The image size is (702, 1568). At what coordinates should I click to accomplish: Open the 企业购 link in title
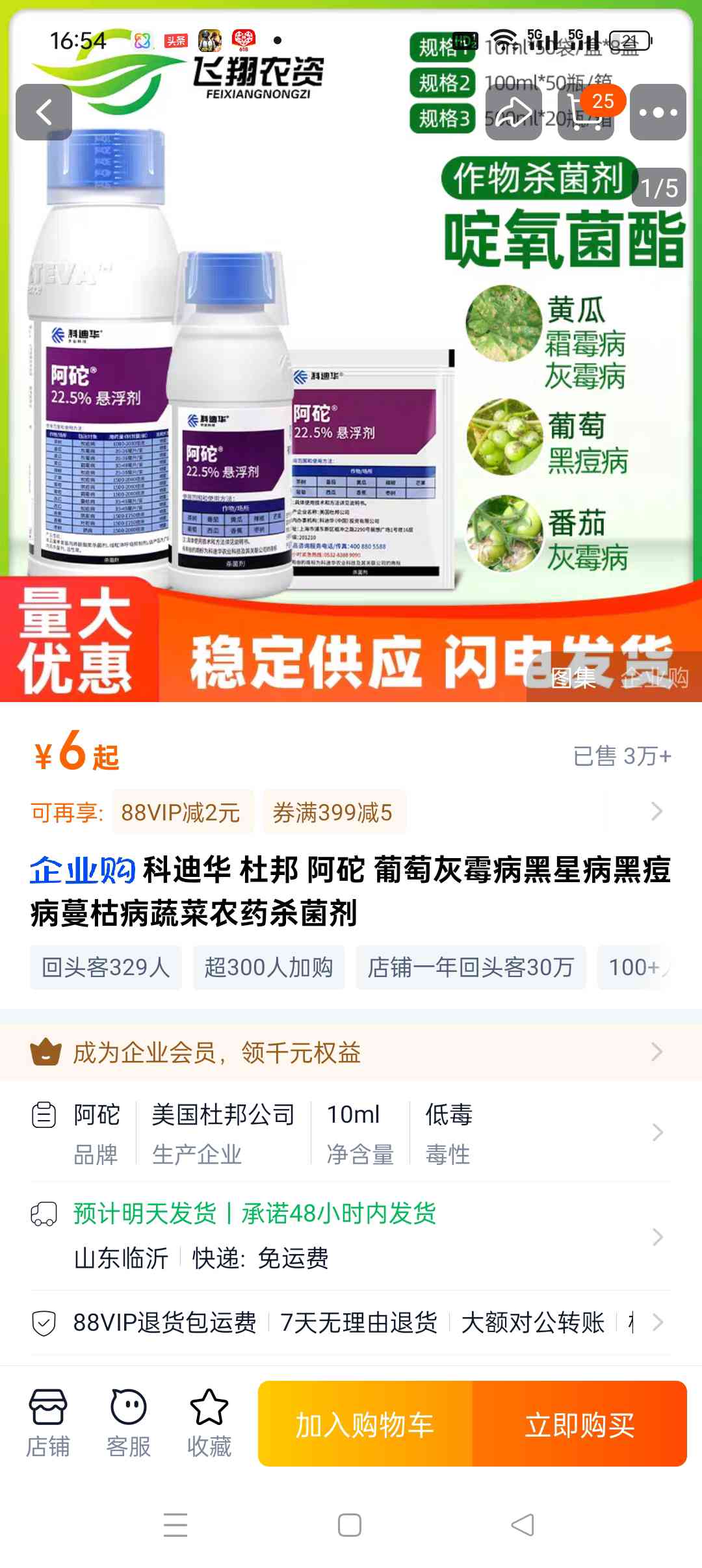click(x=83, y=870)
